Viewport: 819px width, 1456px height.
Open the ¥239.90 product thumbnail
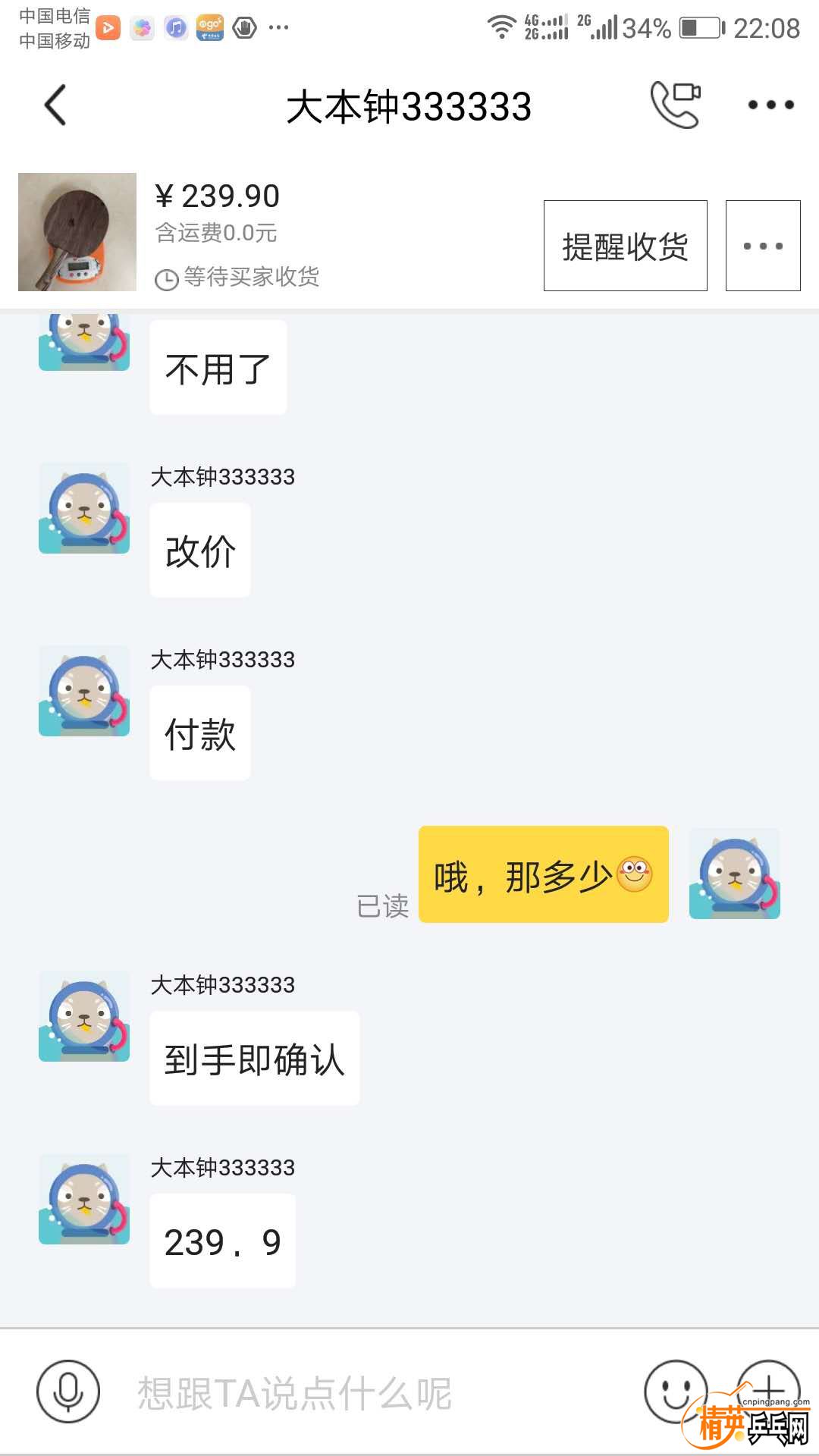[x=77, y=232]
